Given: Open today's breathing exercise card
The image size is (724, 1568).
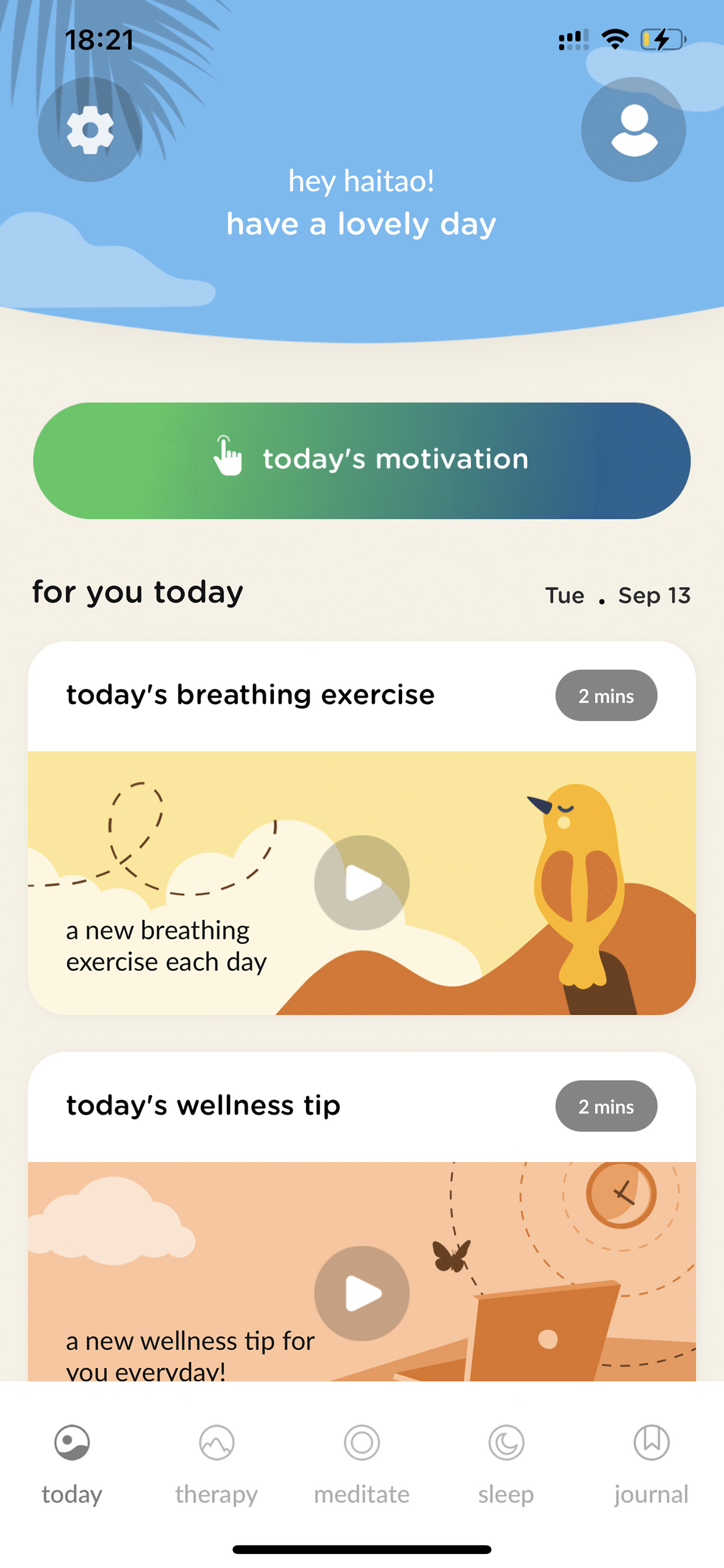Looking at the screenshot, I should (362, 828).
